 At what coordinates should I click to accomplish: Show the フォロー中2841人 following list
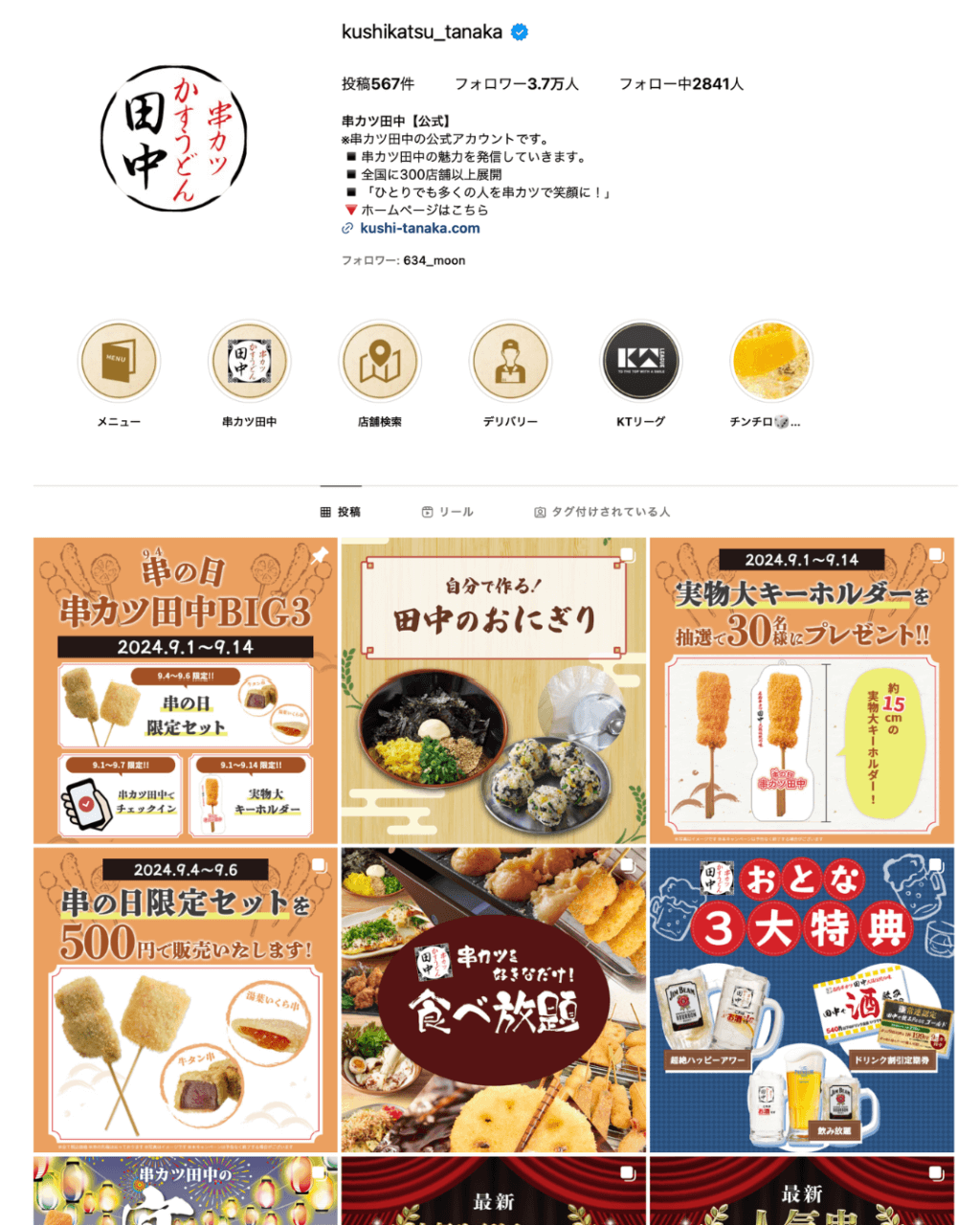[x=681, y=84]
